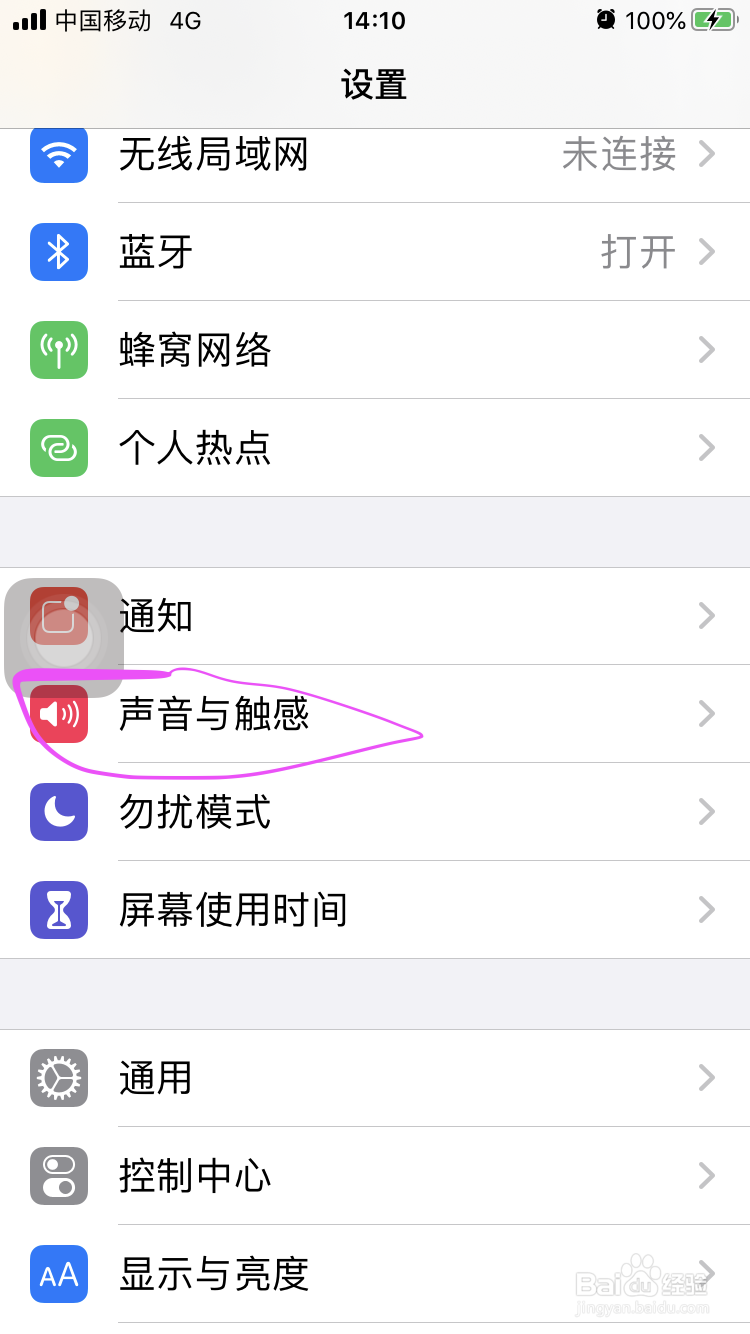Select the 控制中心 menu entry
Viewport: 750px width, 1334px height.
pyautogui.click(x=300, y=1176)
